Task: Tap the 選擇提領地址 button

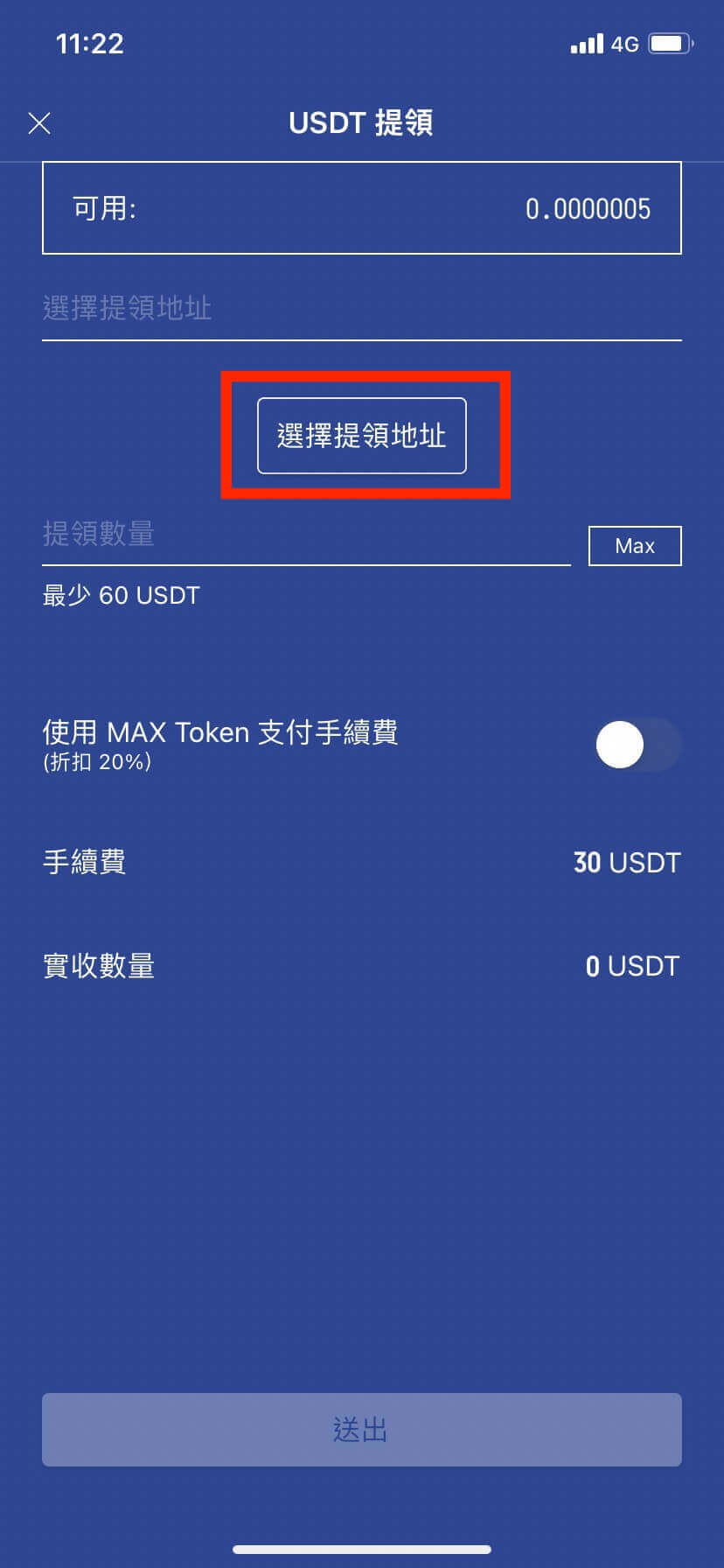Action: pos(361,436)
